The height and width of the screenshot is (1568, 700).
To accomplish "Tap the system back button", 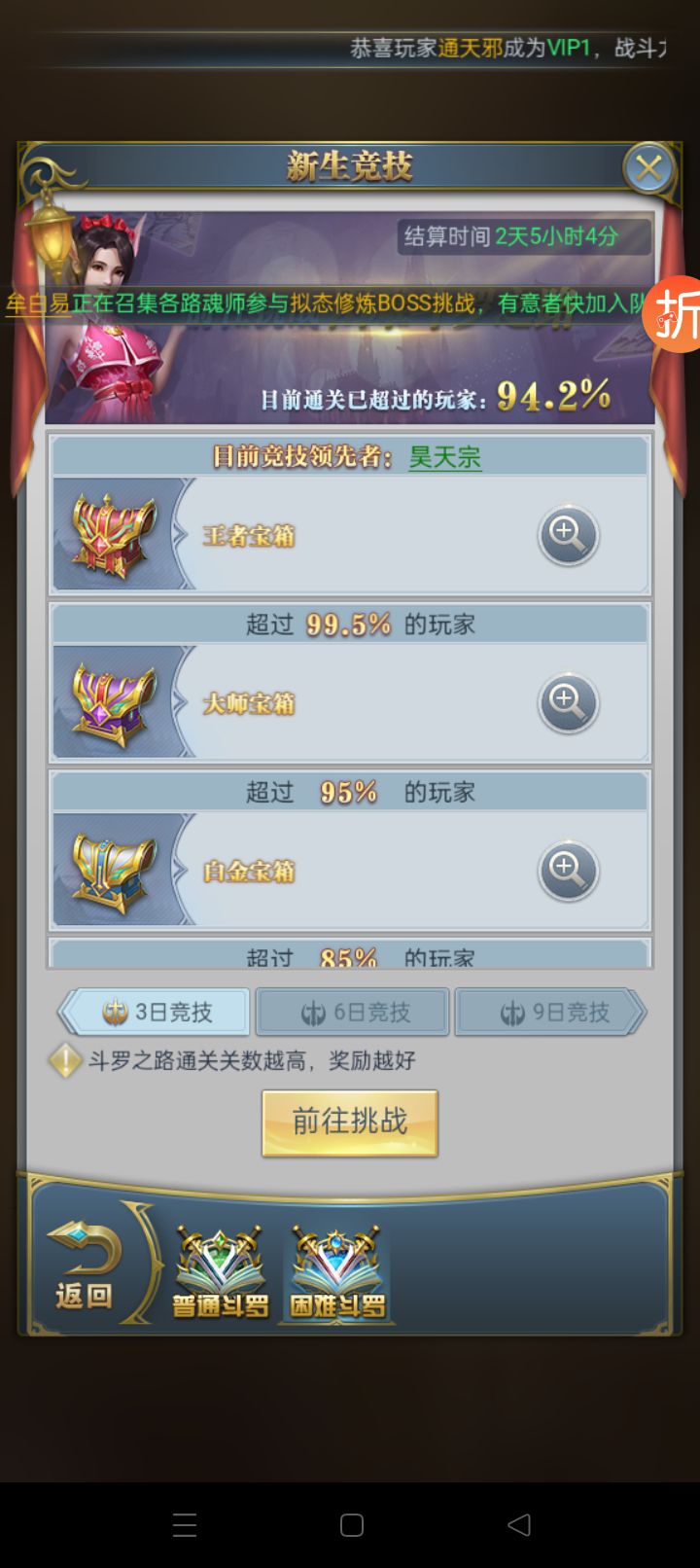I will [x=519, y=1524].
